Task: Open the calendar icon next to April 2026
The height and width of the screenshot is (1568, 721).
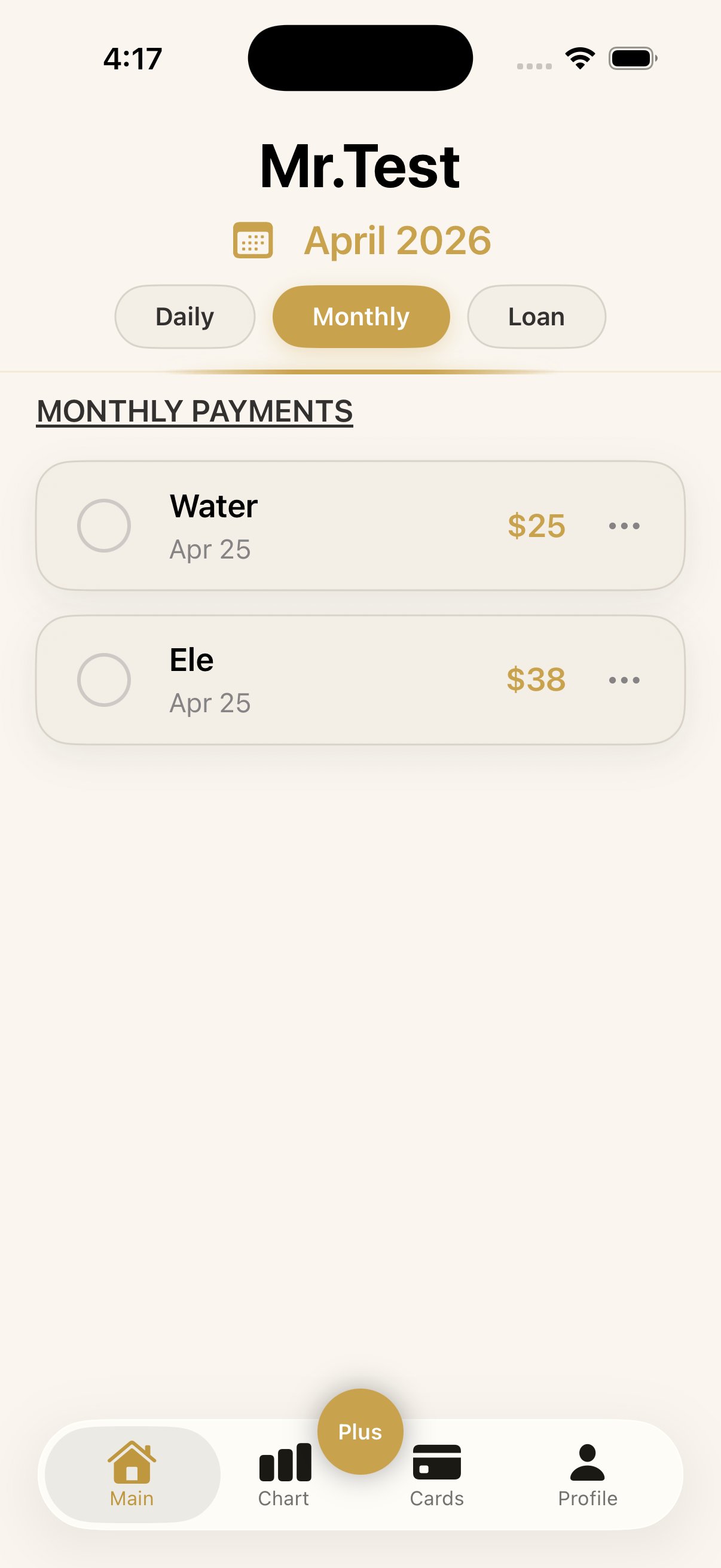Action: (253, 241)
